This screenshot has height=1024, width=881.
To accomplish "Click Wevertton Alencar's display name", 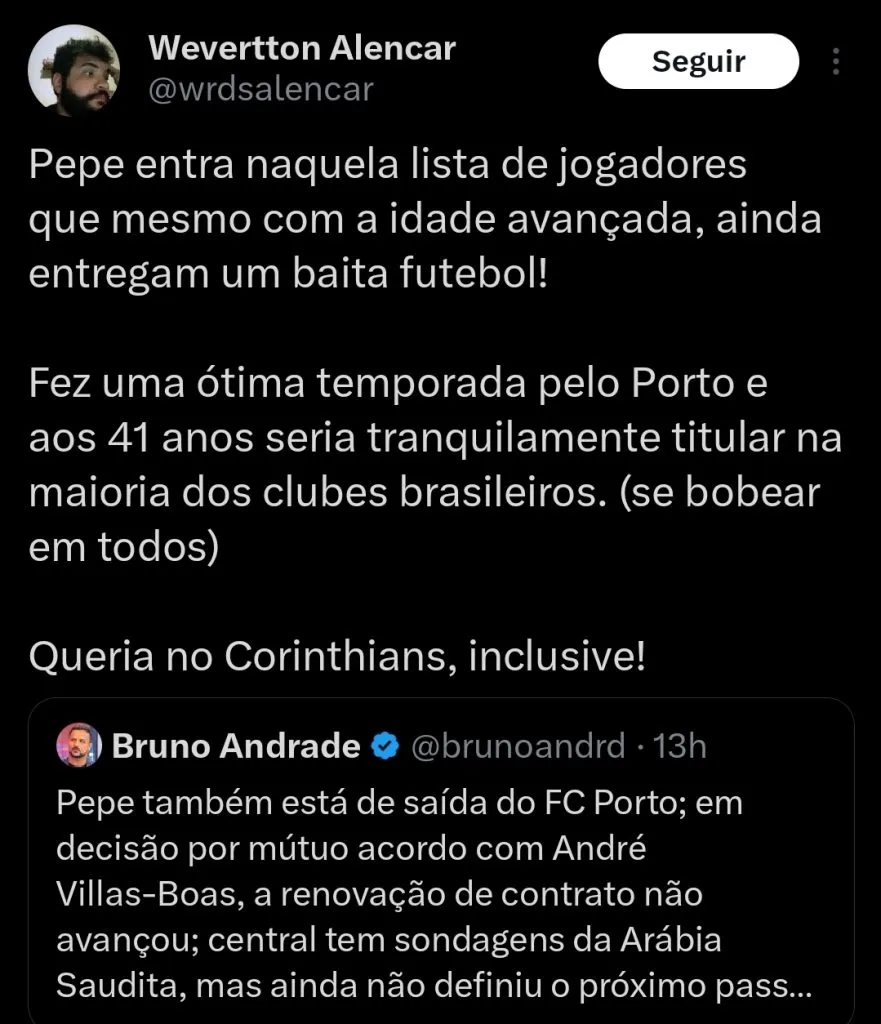I will click(x=301, y=47).
